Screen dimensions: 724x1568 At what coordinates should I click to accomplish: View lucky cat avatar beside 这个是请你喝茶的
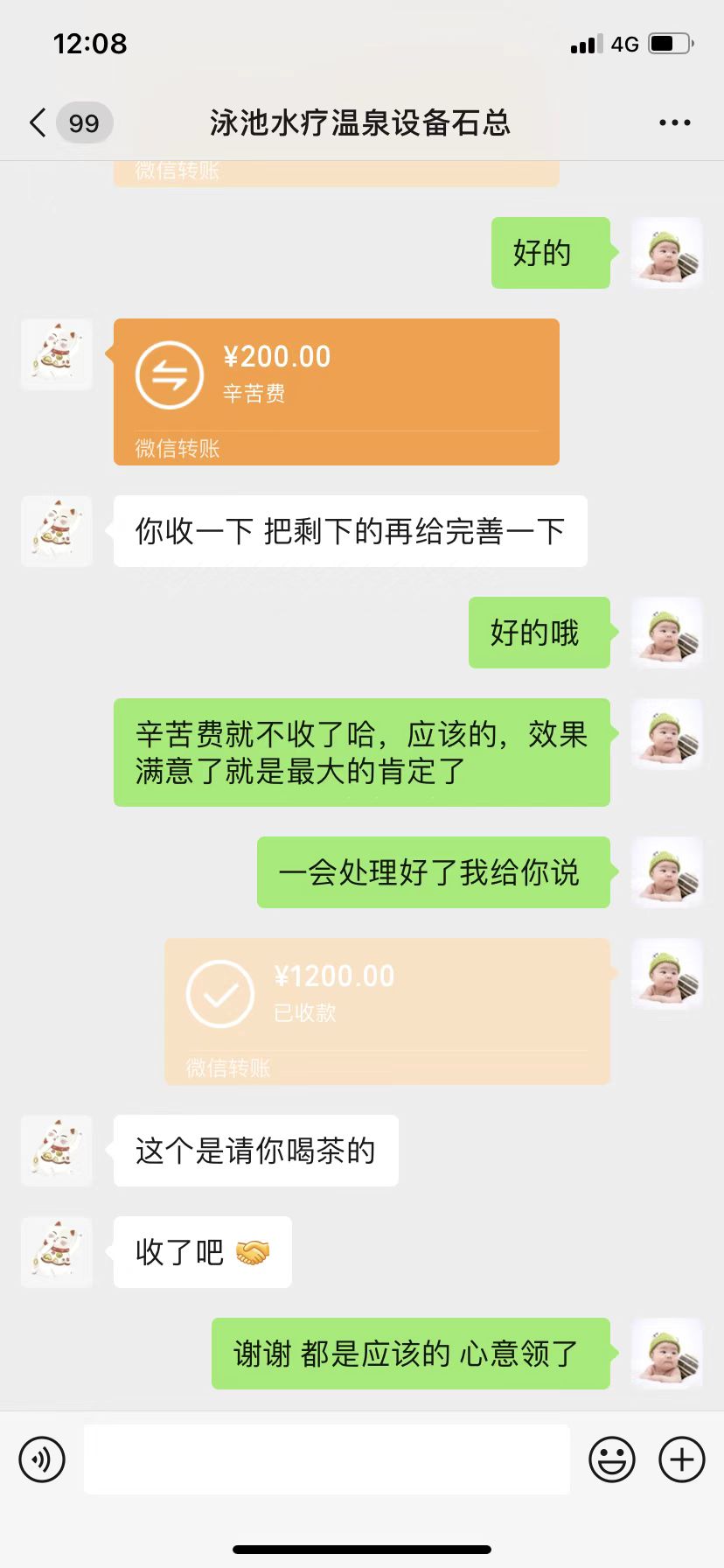(x=57, y=1151)
